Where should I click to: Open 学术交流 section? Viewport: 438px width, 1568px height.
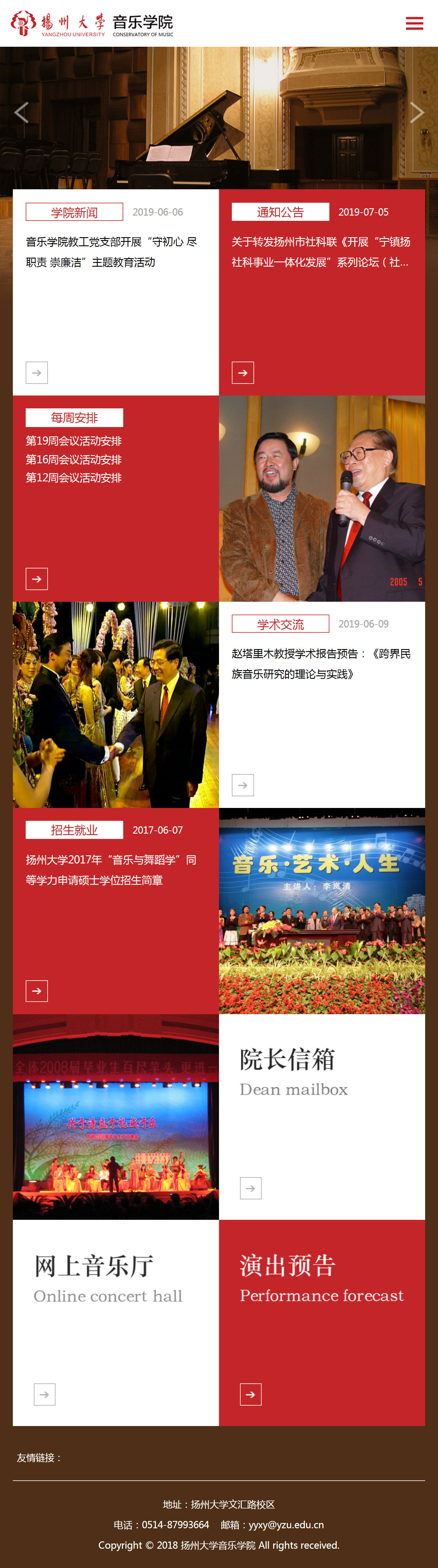[280, 624]
